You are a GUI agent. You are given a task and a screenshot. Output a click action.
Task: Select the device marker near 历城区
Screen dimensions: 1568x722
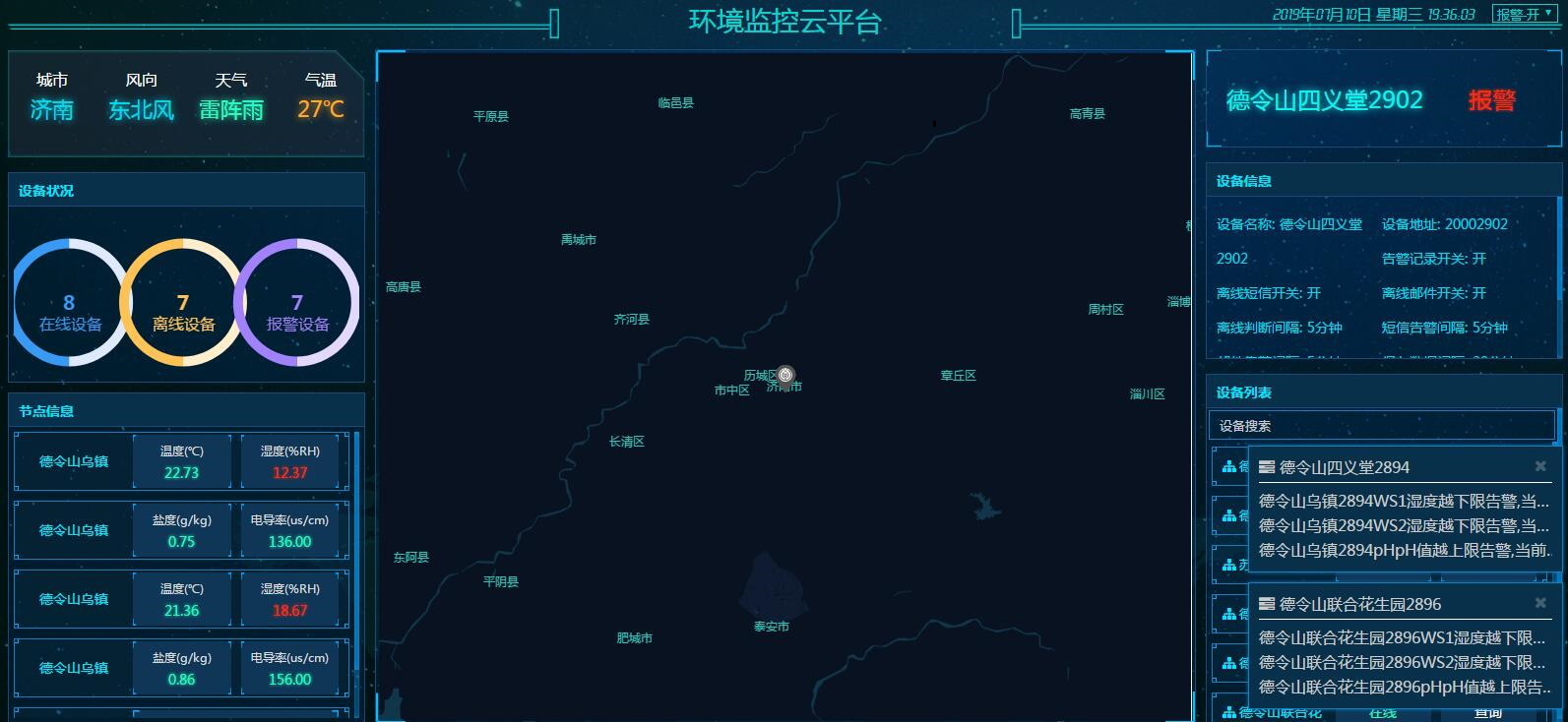pyautogui.click(x=784, y=375)
